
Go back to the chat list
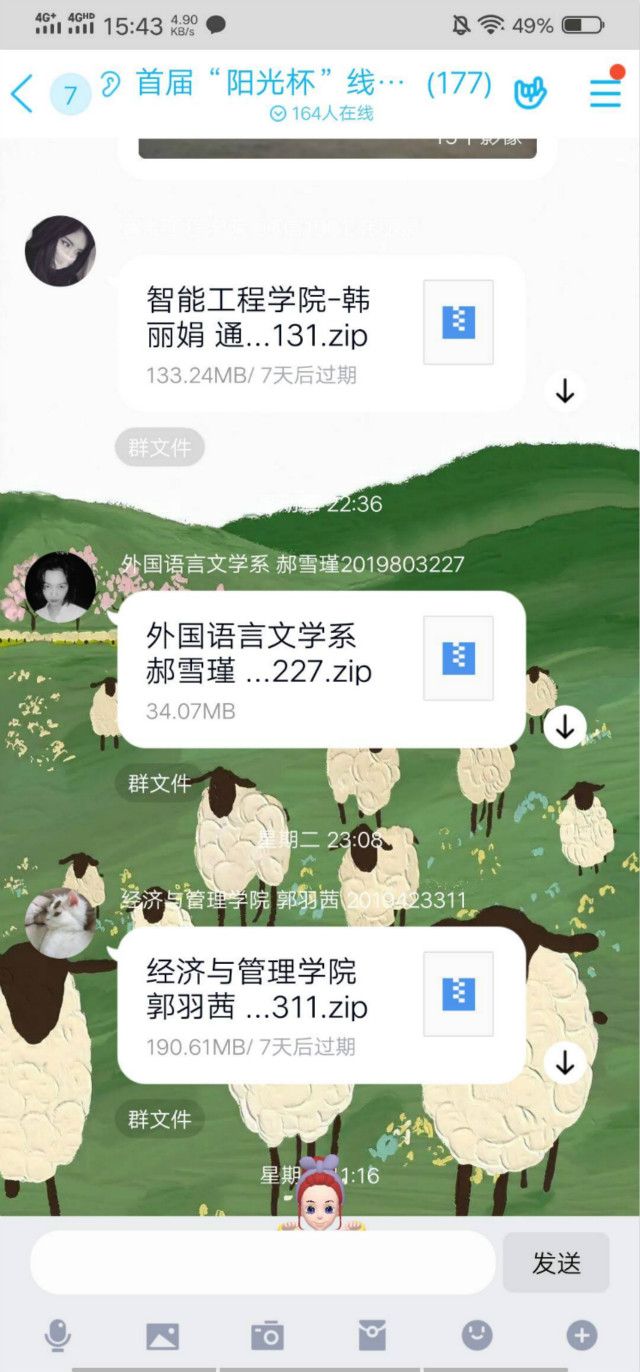tap(22, 94)
